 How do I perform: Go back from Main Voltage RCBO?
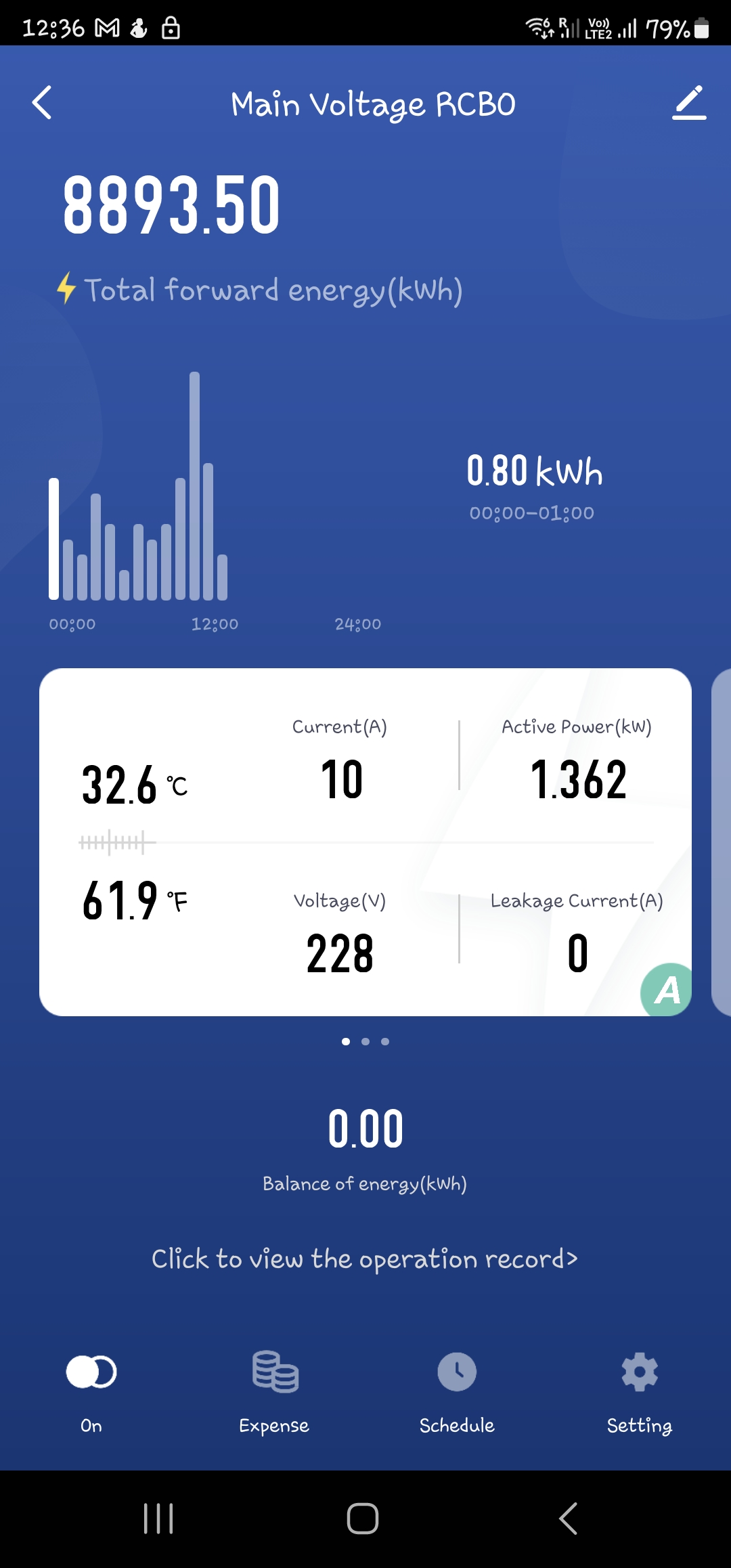[x=42, y=103]
